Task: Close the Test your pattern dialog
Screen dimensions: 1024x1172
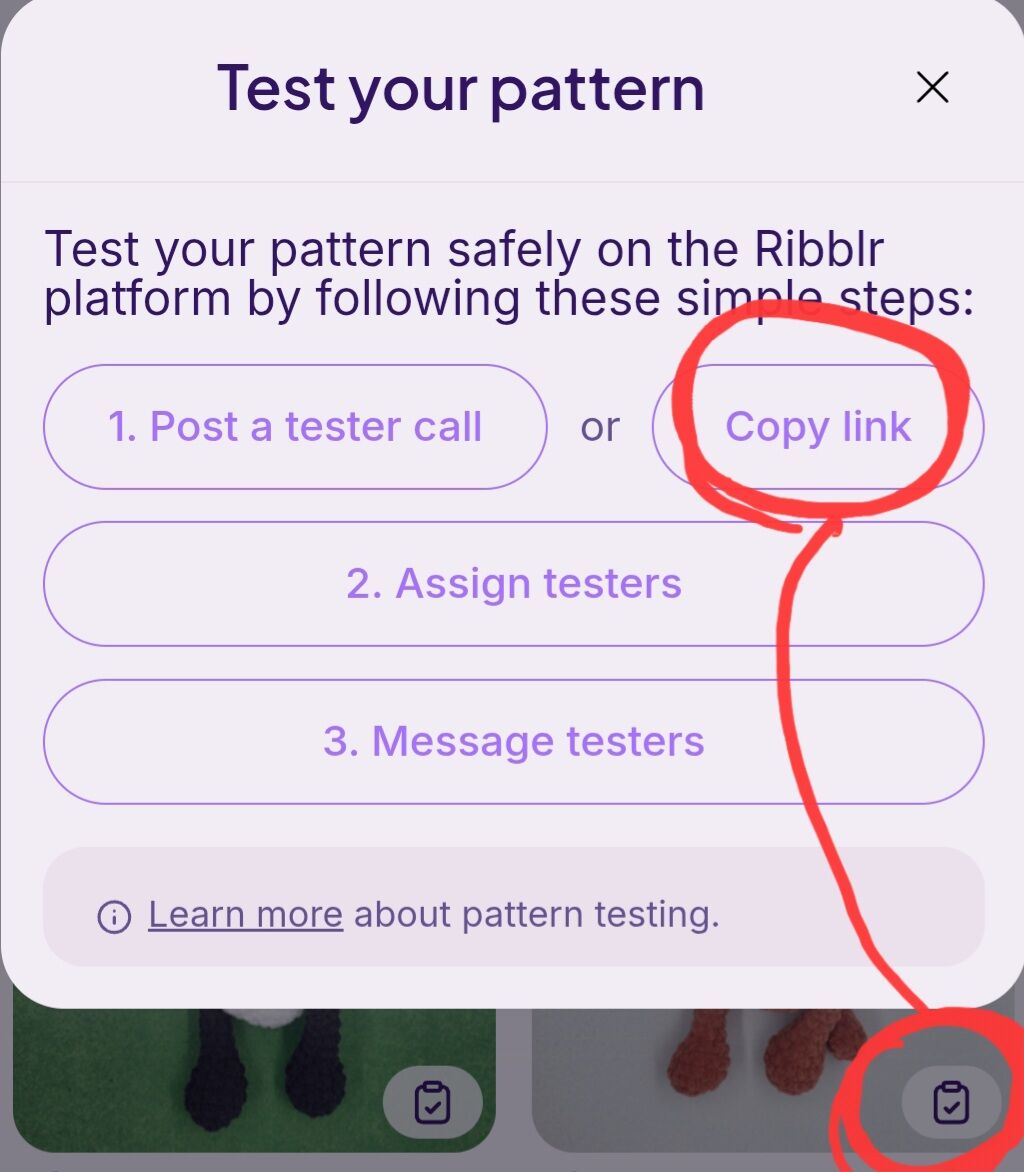Action: tap(932, 88)
